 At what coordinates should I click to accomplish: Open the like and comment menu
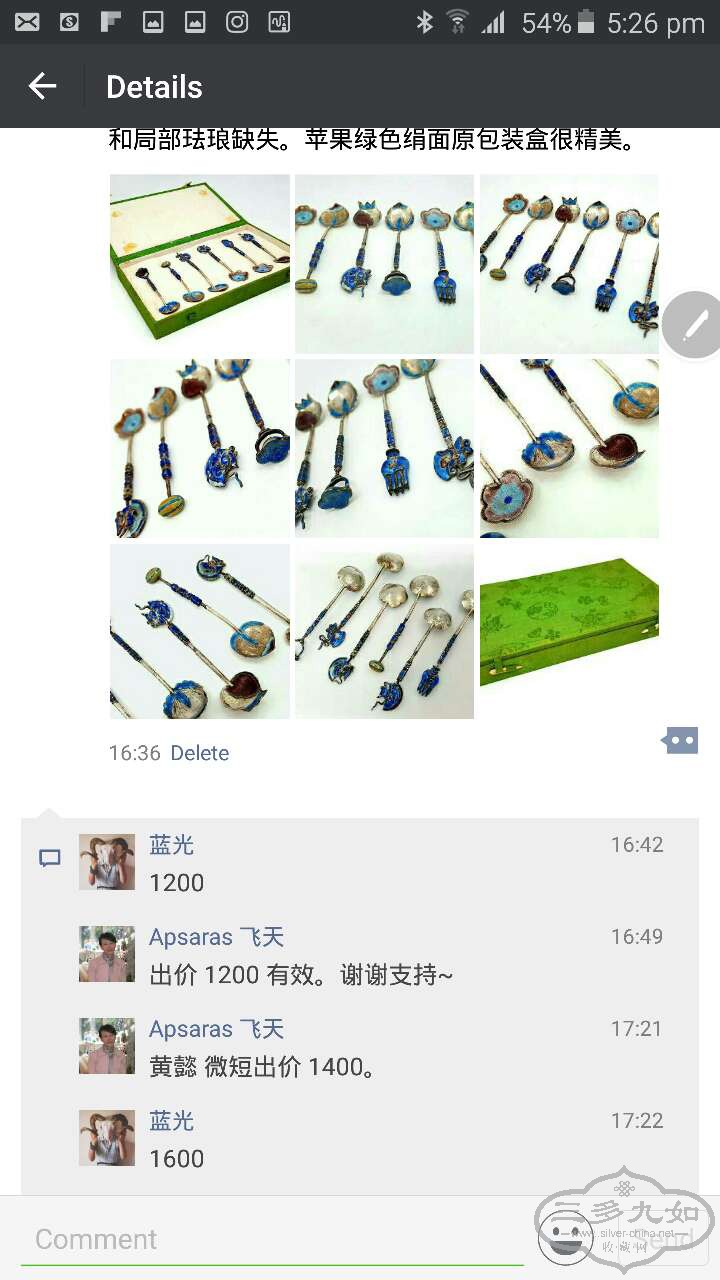[680, 741]
